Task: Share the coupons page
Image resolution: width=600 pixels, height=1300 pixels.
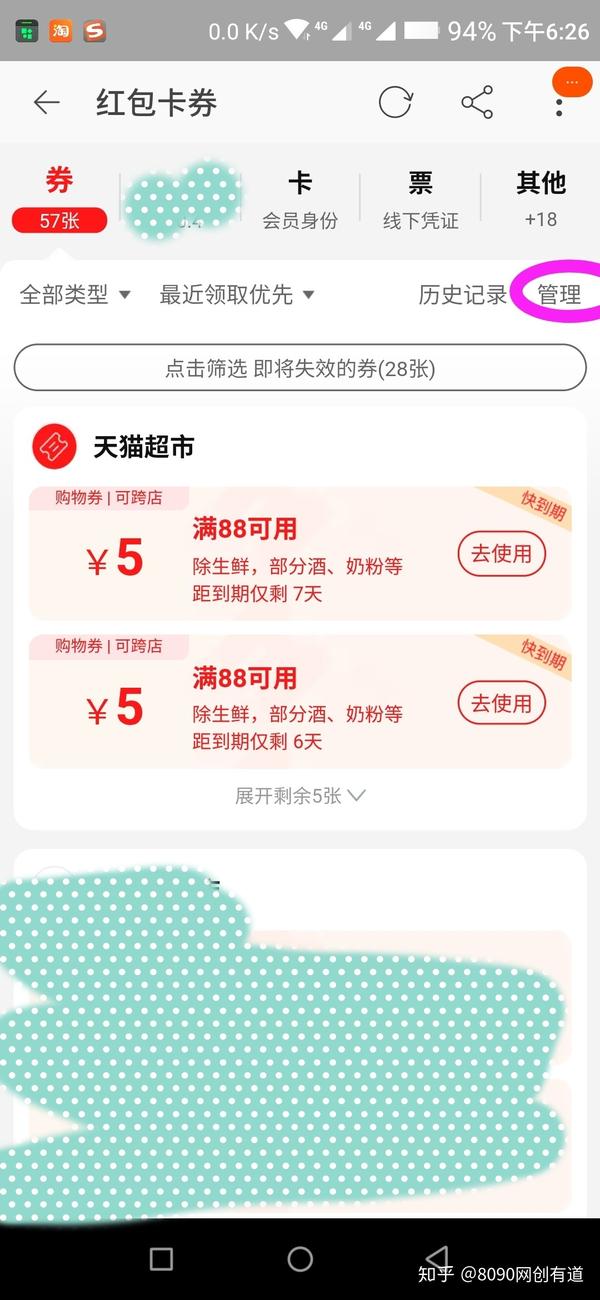Action: coord(477,102)
